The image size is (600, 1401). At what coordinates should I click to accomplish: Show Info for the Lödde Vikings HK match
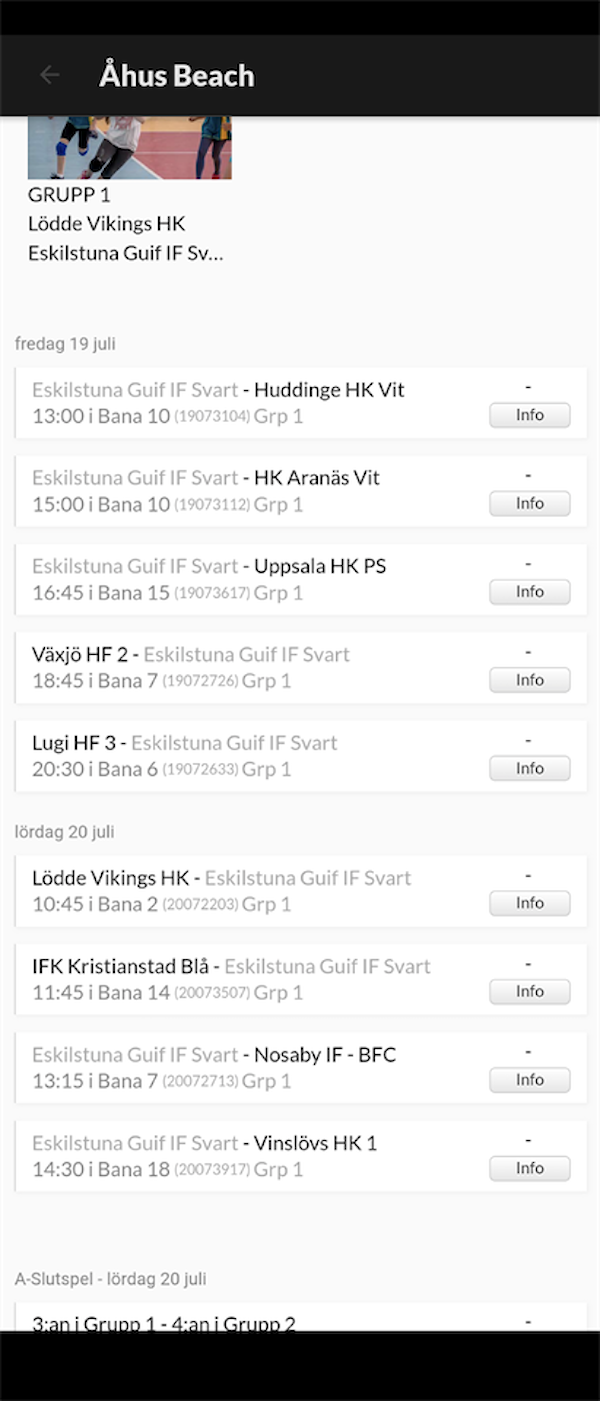pyautogui.click(x=529, y=903)
